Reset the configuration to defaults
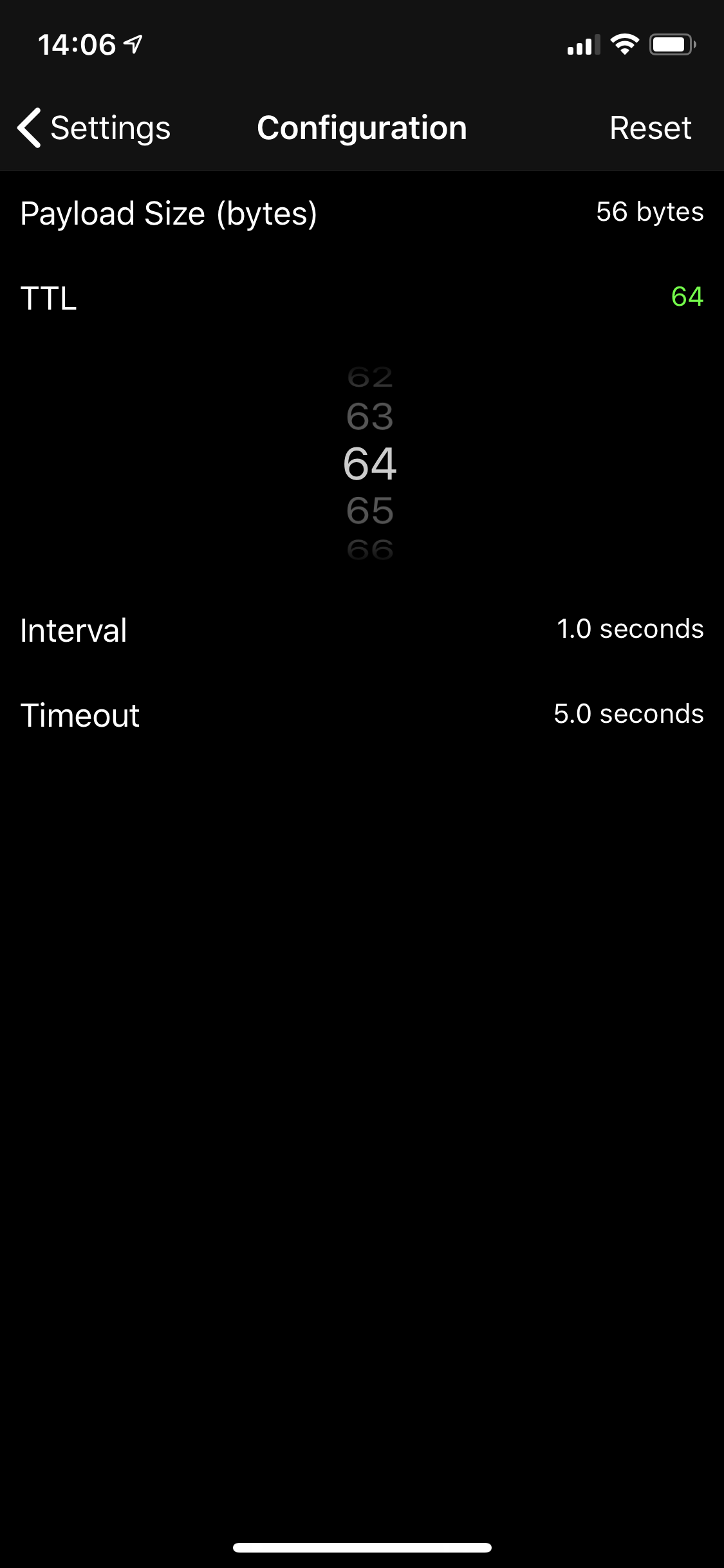724x1568 pixels. point(650,127)
